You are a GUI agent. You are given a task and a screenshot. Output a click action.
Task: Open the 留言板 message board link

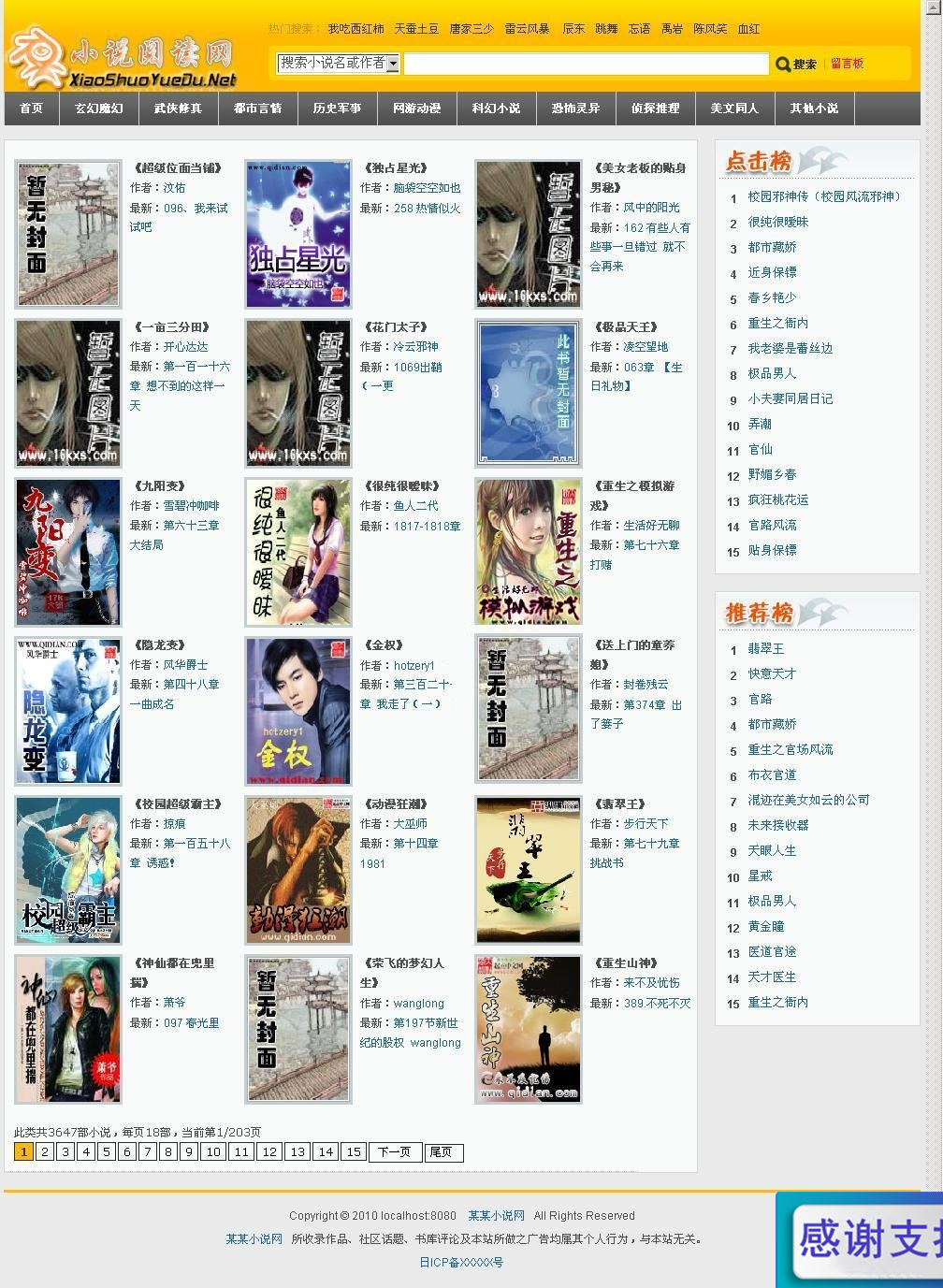pyautogui.click(x=847, y=64)
